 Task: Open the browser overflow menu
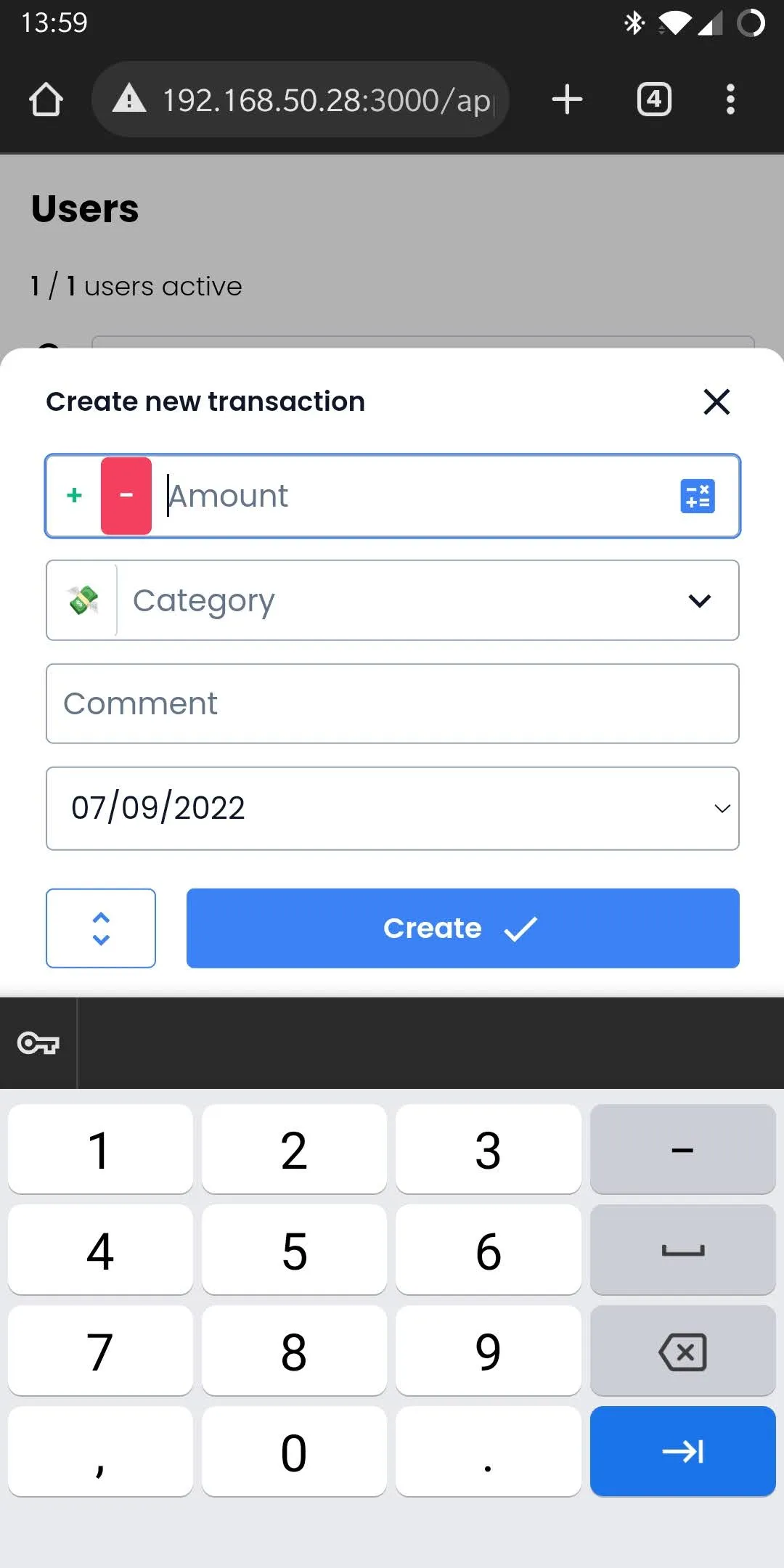[730, 99]
